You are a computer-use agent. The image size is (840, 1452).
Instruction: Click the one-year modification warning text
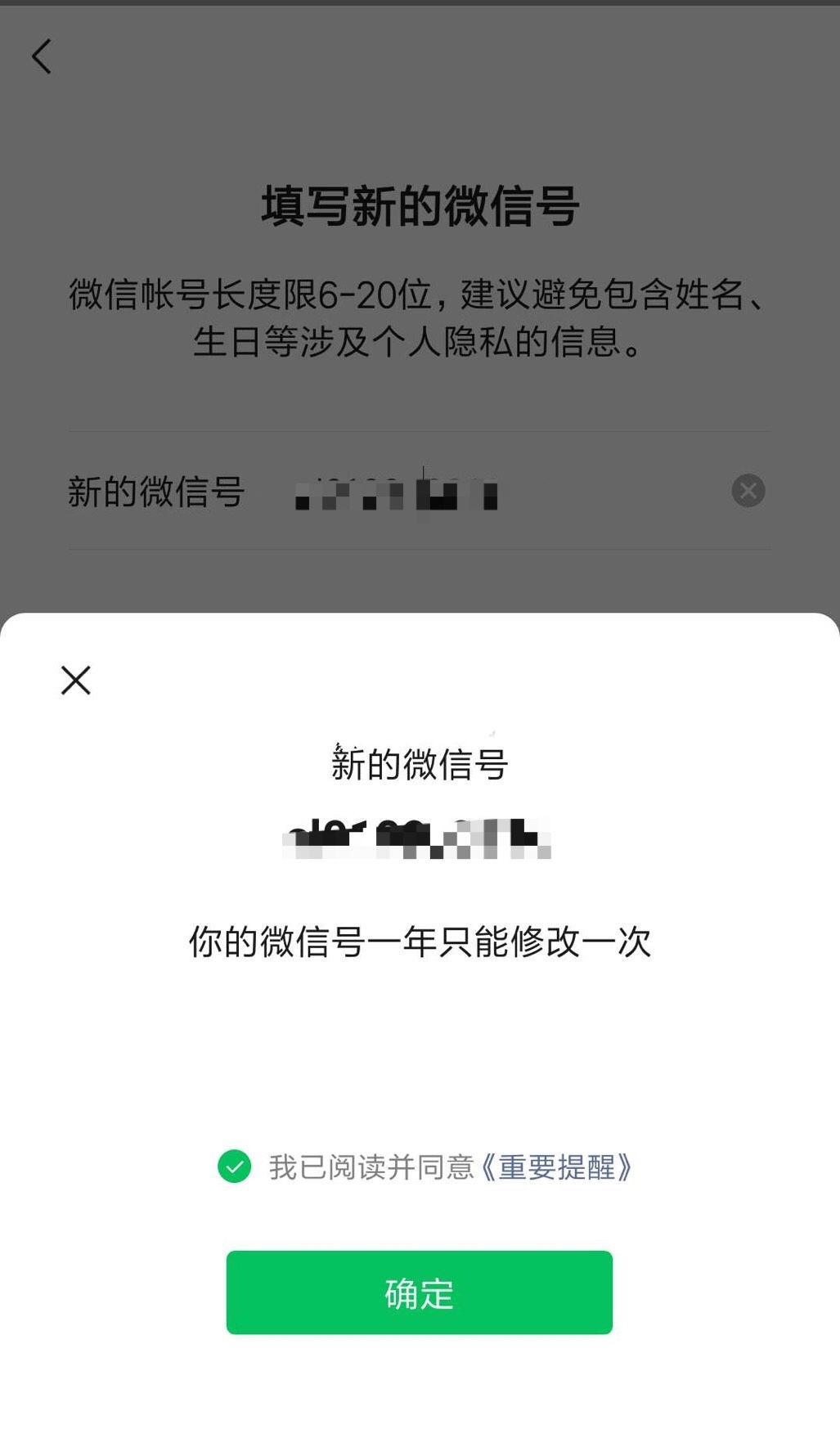click(419, 942)
